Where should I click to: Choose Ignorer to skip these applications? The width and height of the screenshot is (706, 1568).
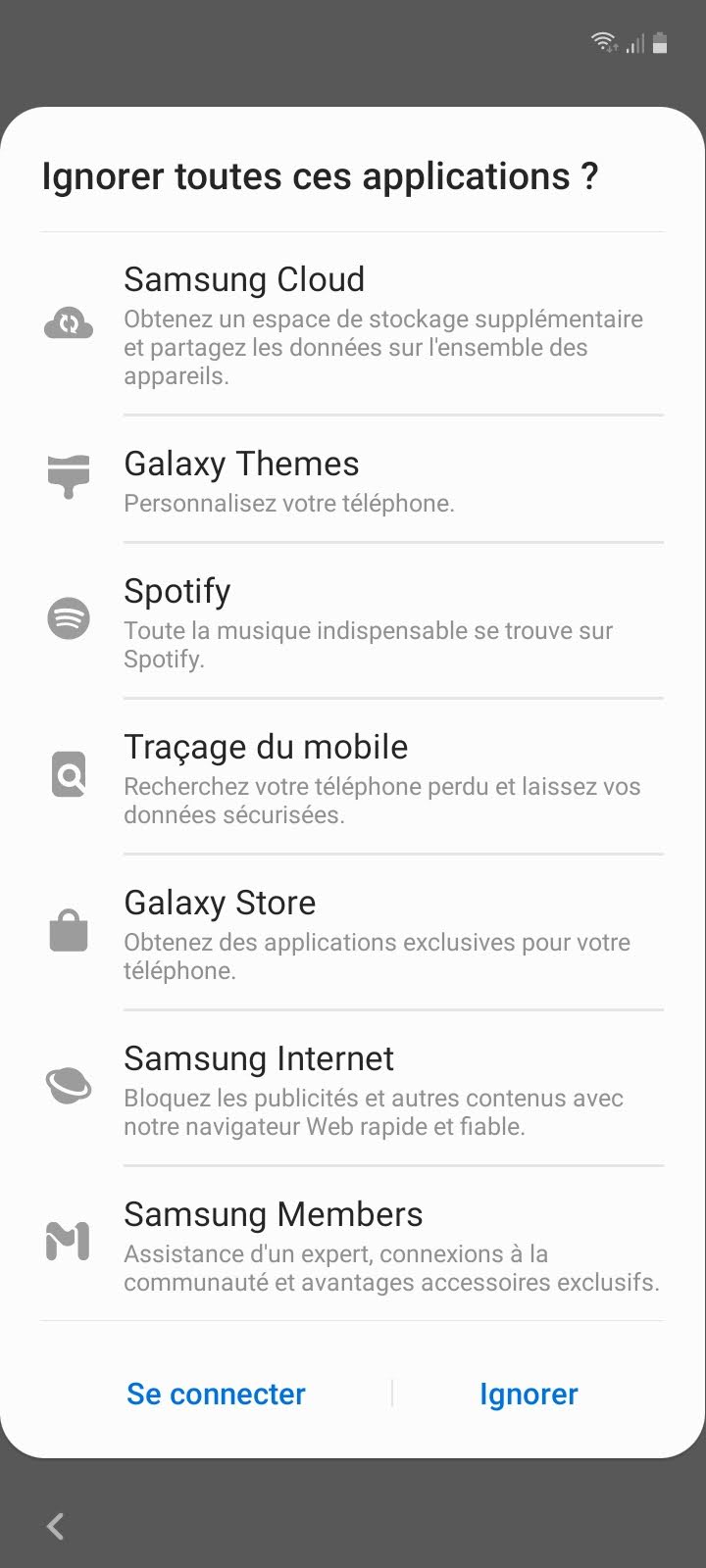(529, 1394)
